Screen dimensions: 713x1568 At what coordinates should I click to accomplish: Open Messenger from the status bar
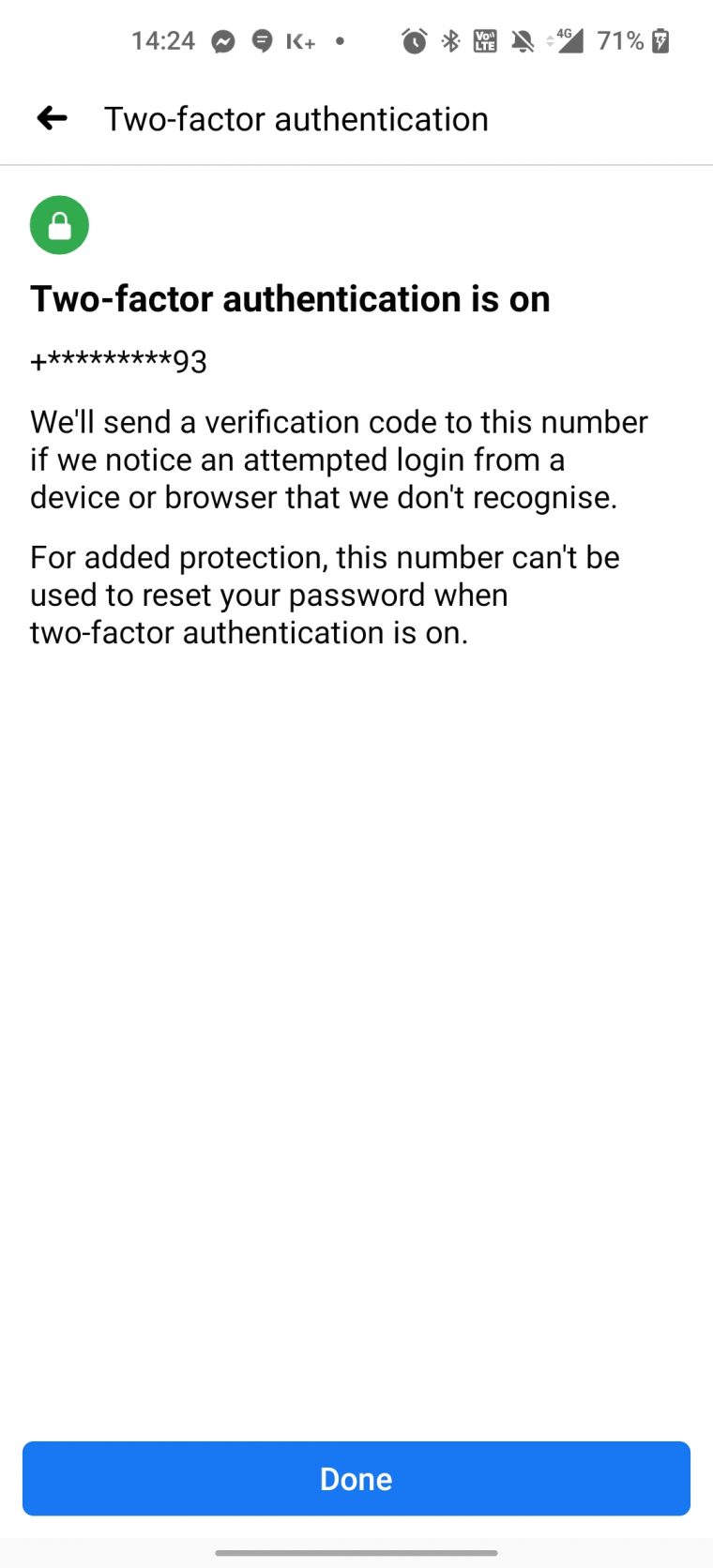coord(223,40)
